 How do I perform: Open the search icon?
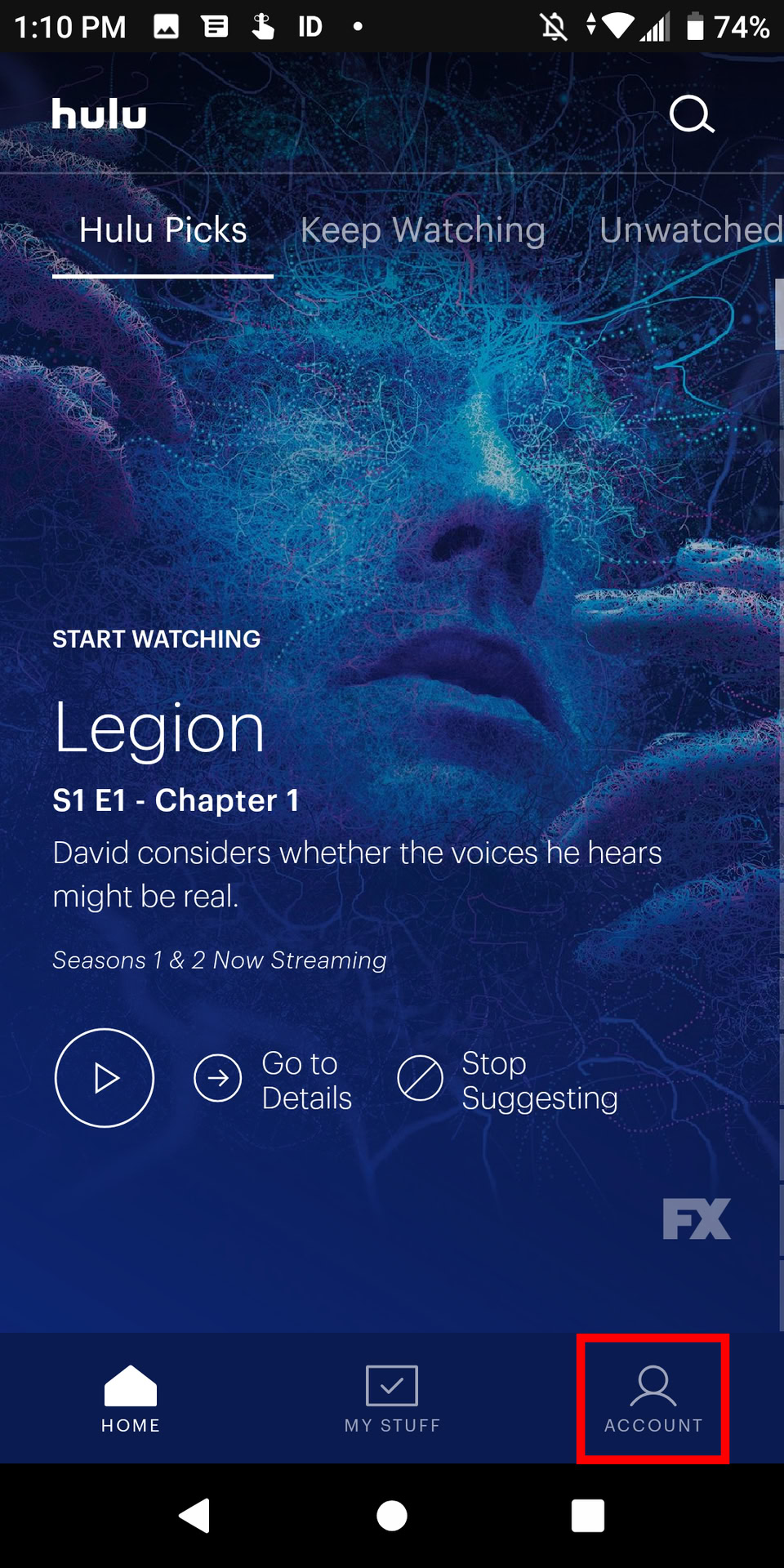click(x=692, y=114)
